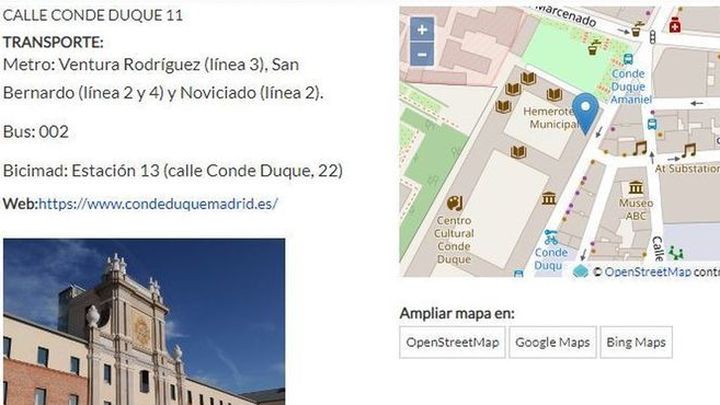Open enlarged map in OpenStreetMap

[x=452, y=343]
